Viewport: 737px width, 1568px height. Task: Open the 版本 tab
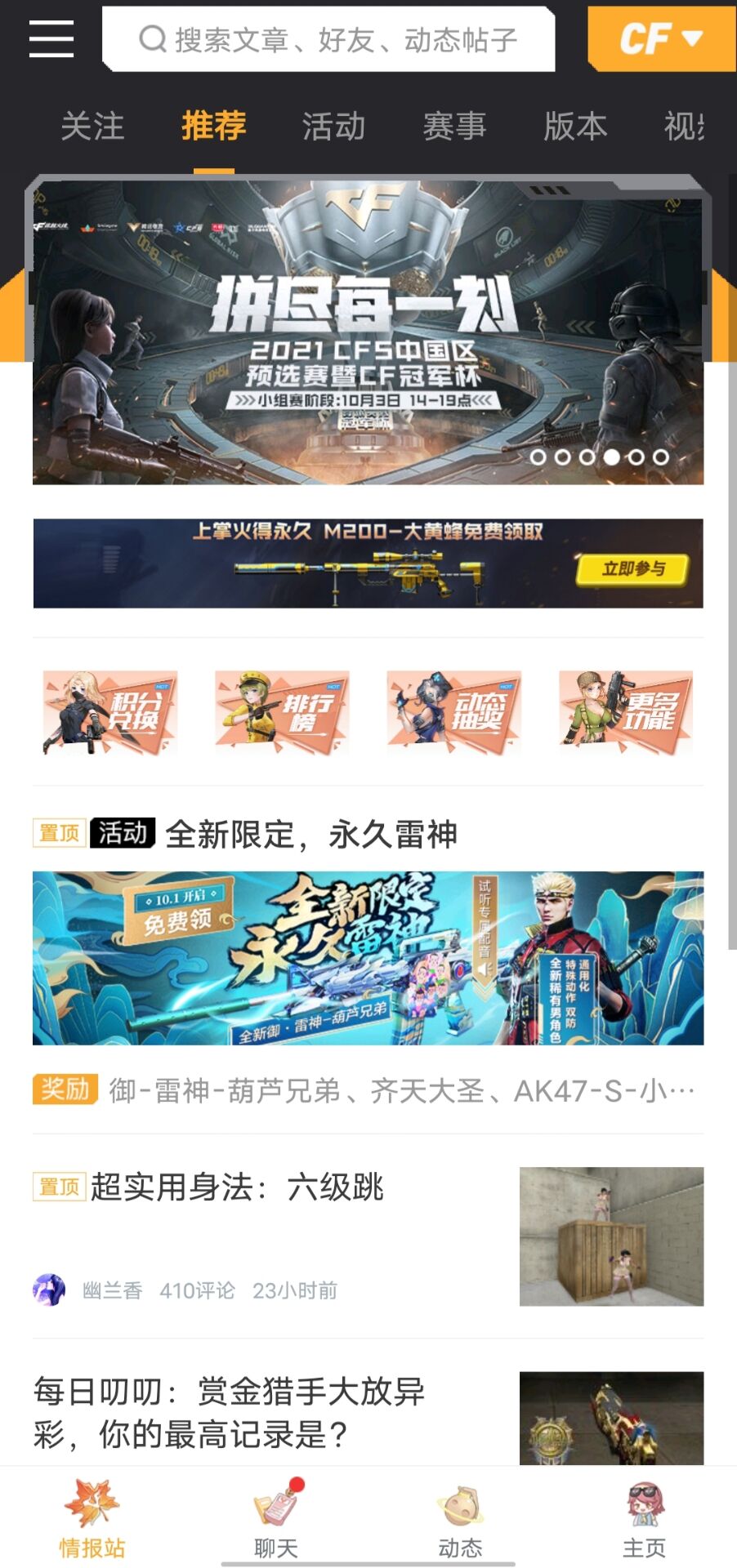[575, 127]
